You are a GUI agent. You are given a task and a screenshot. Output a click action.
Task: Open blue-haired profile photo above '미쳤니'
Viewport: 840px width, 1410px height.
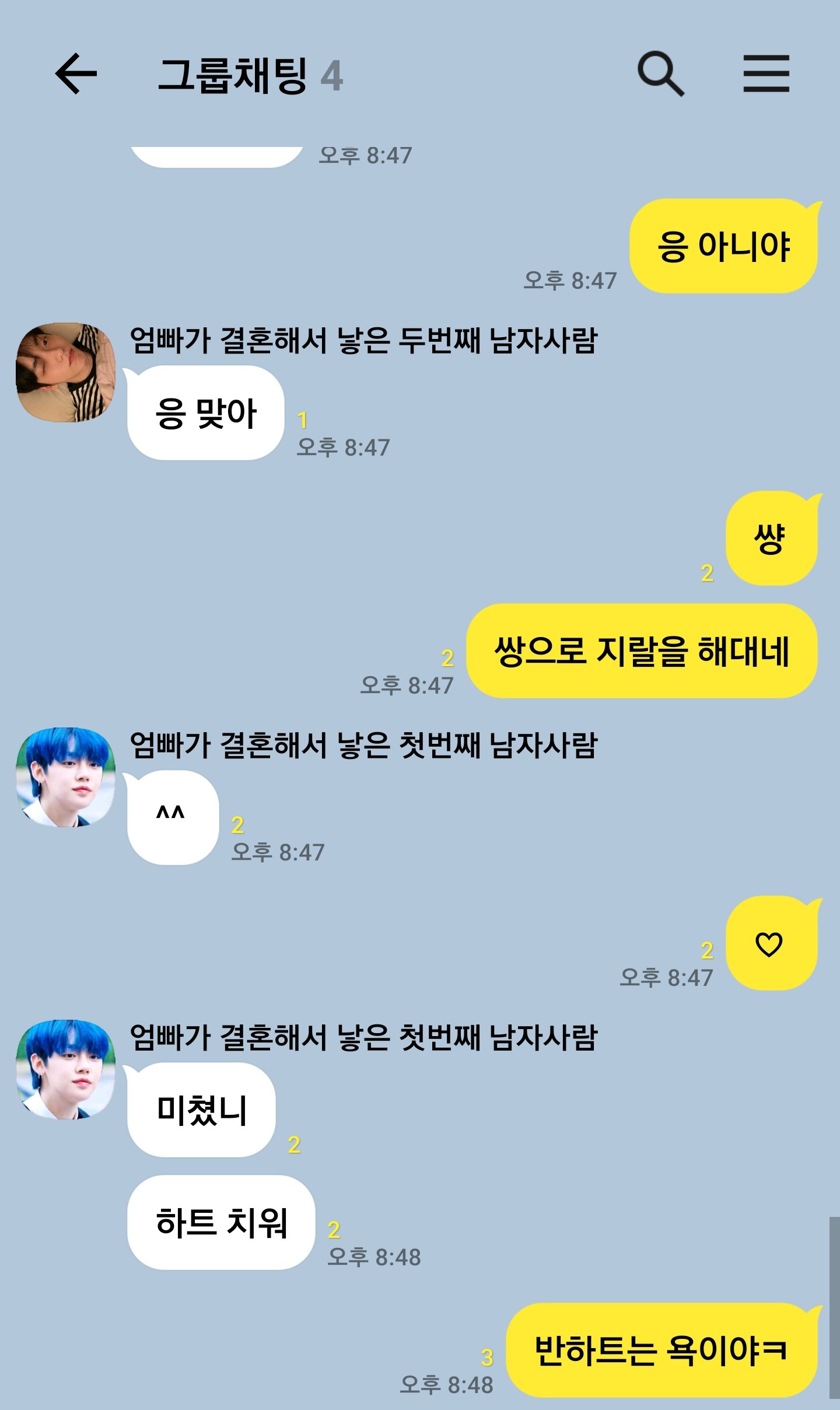click(65, 1069)
